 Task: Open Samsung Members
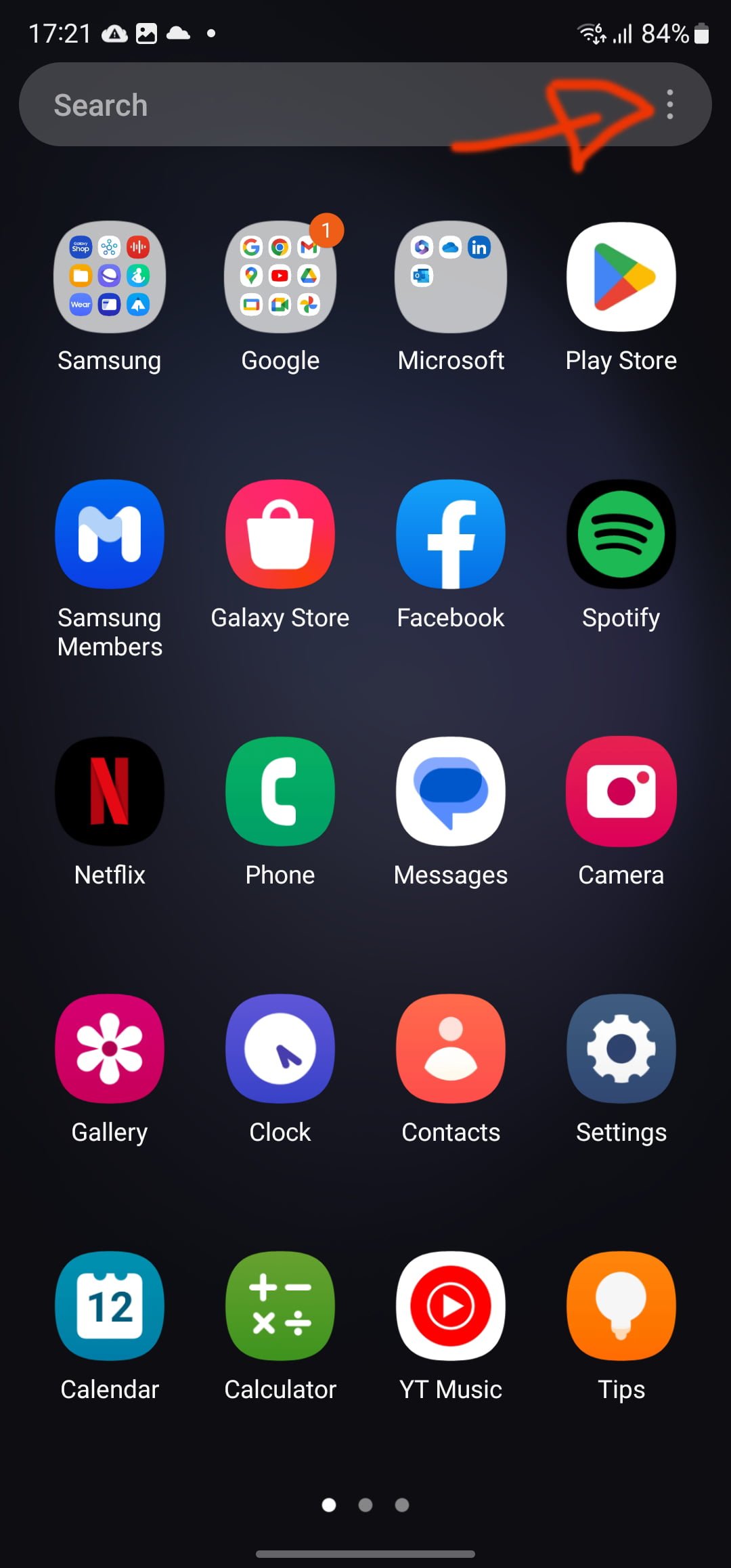[110, 534]
